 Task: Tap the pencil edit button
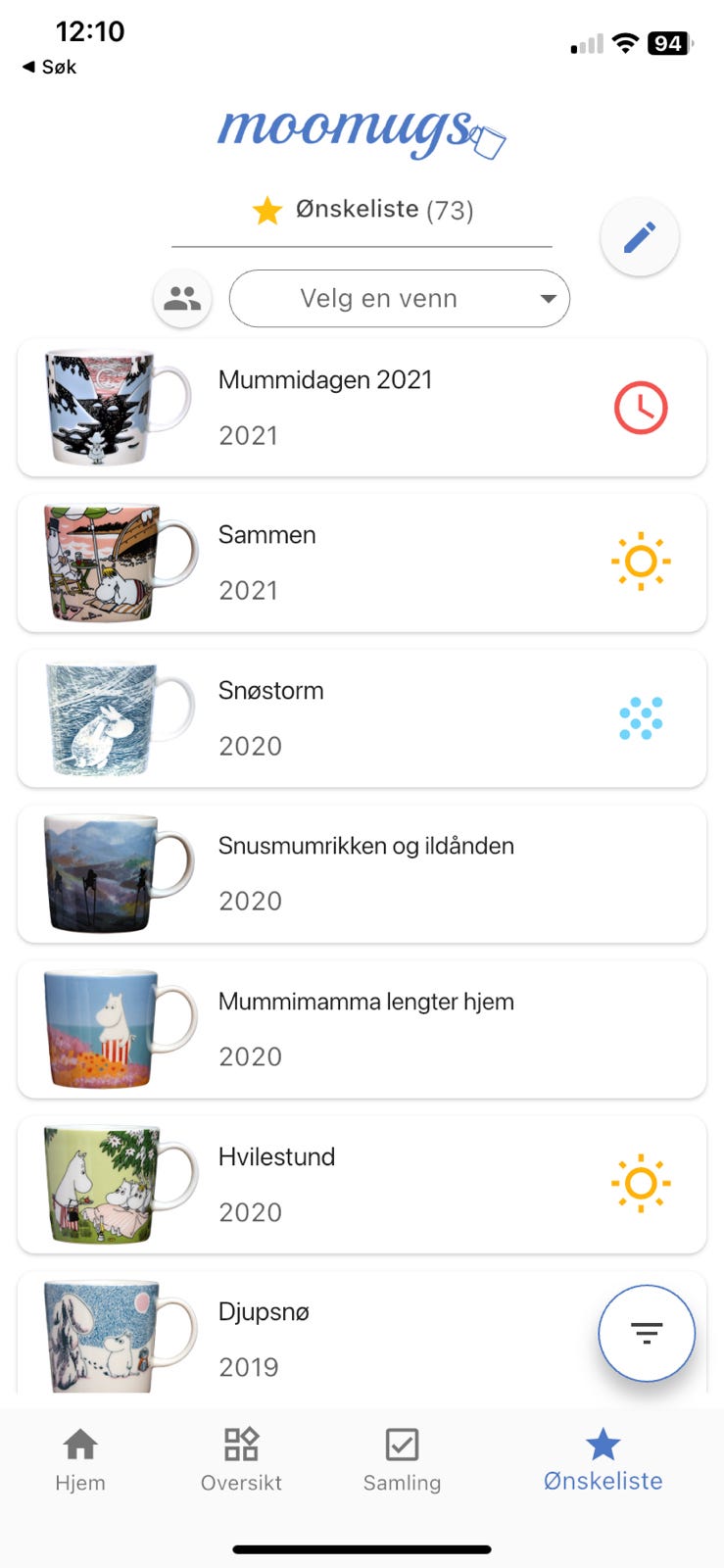coord(639,237)
